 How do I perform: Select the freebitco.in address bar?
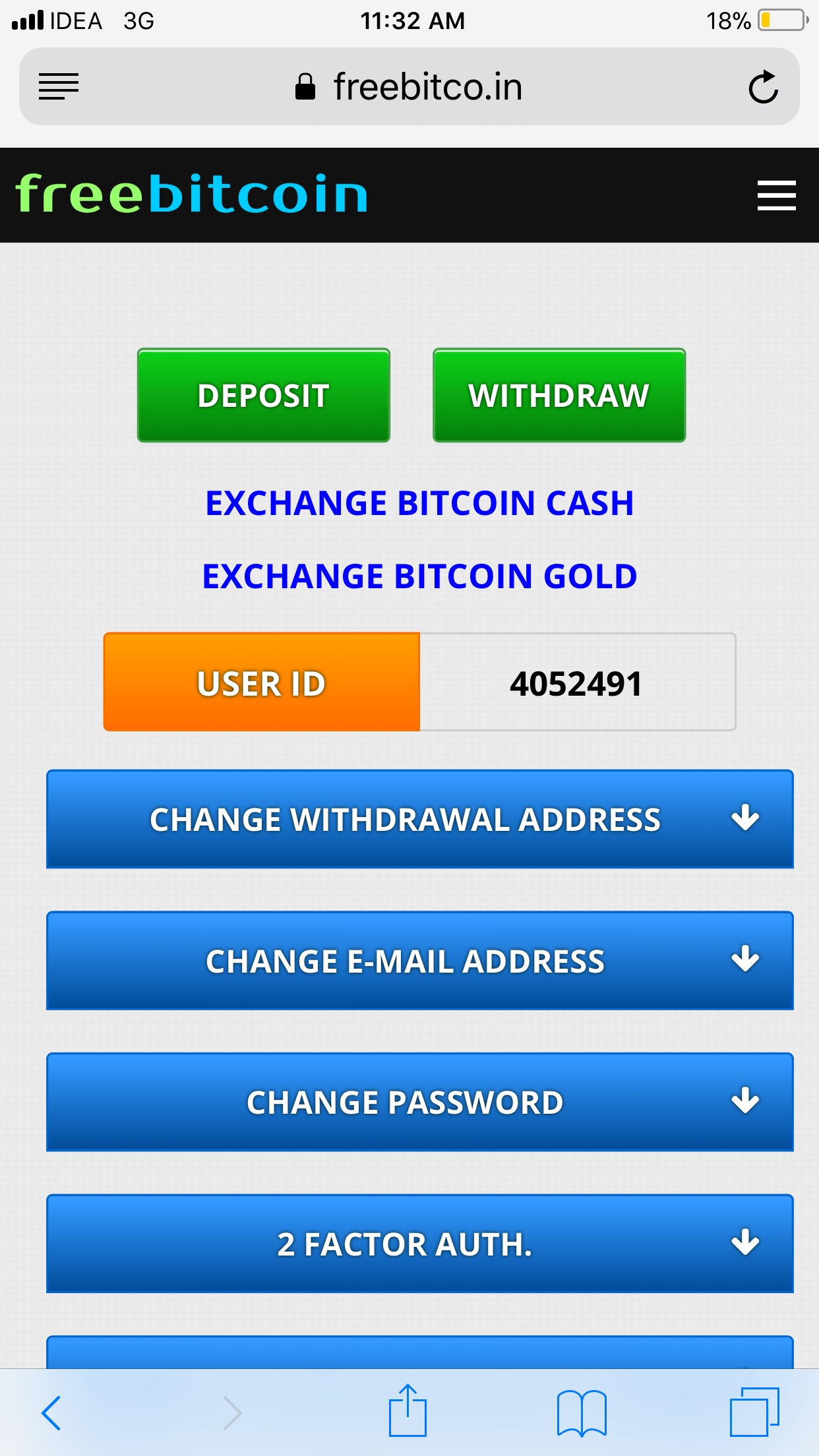409,87
